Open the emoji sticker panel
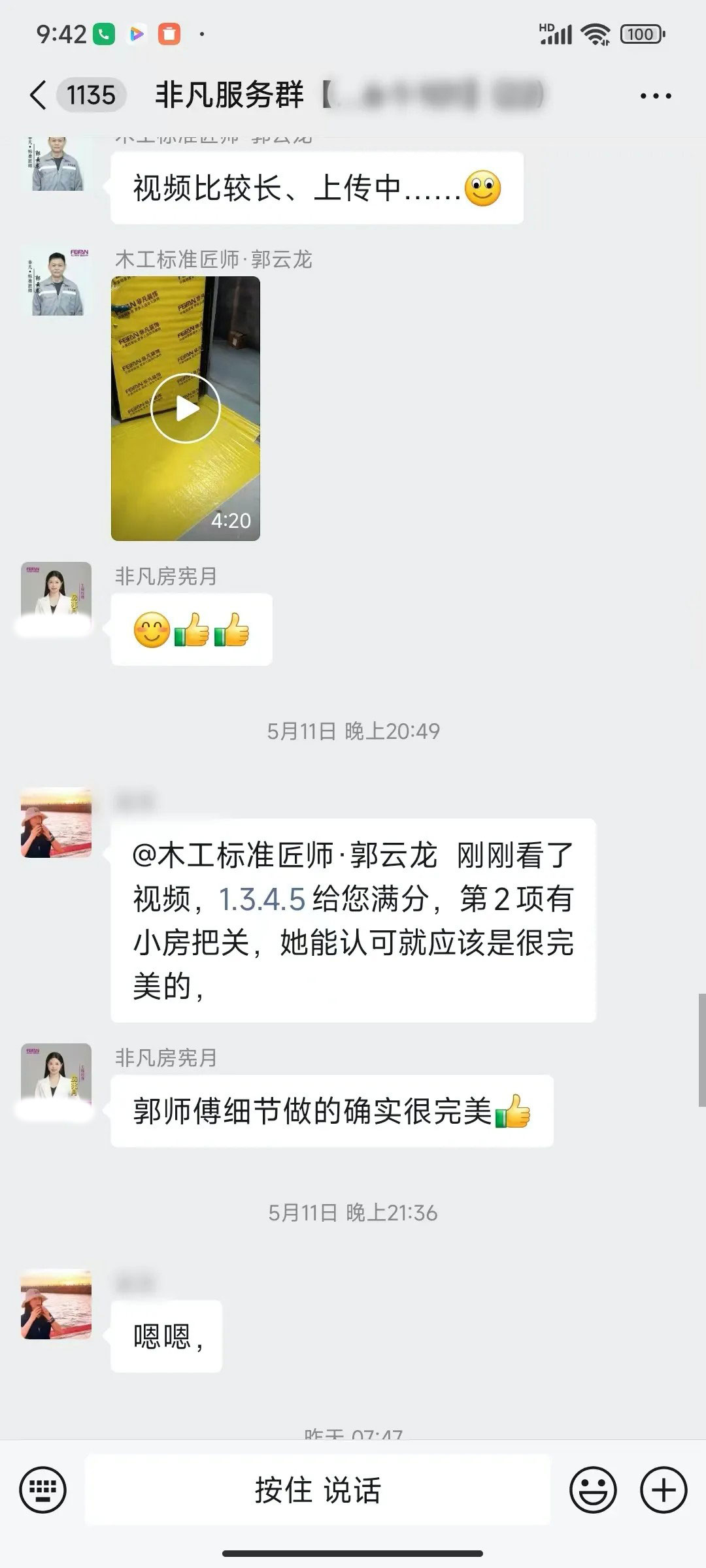This screenshot has height=1568, width=706. (x=593, y=1490)
